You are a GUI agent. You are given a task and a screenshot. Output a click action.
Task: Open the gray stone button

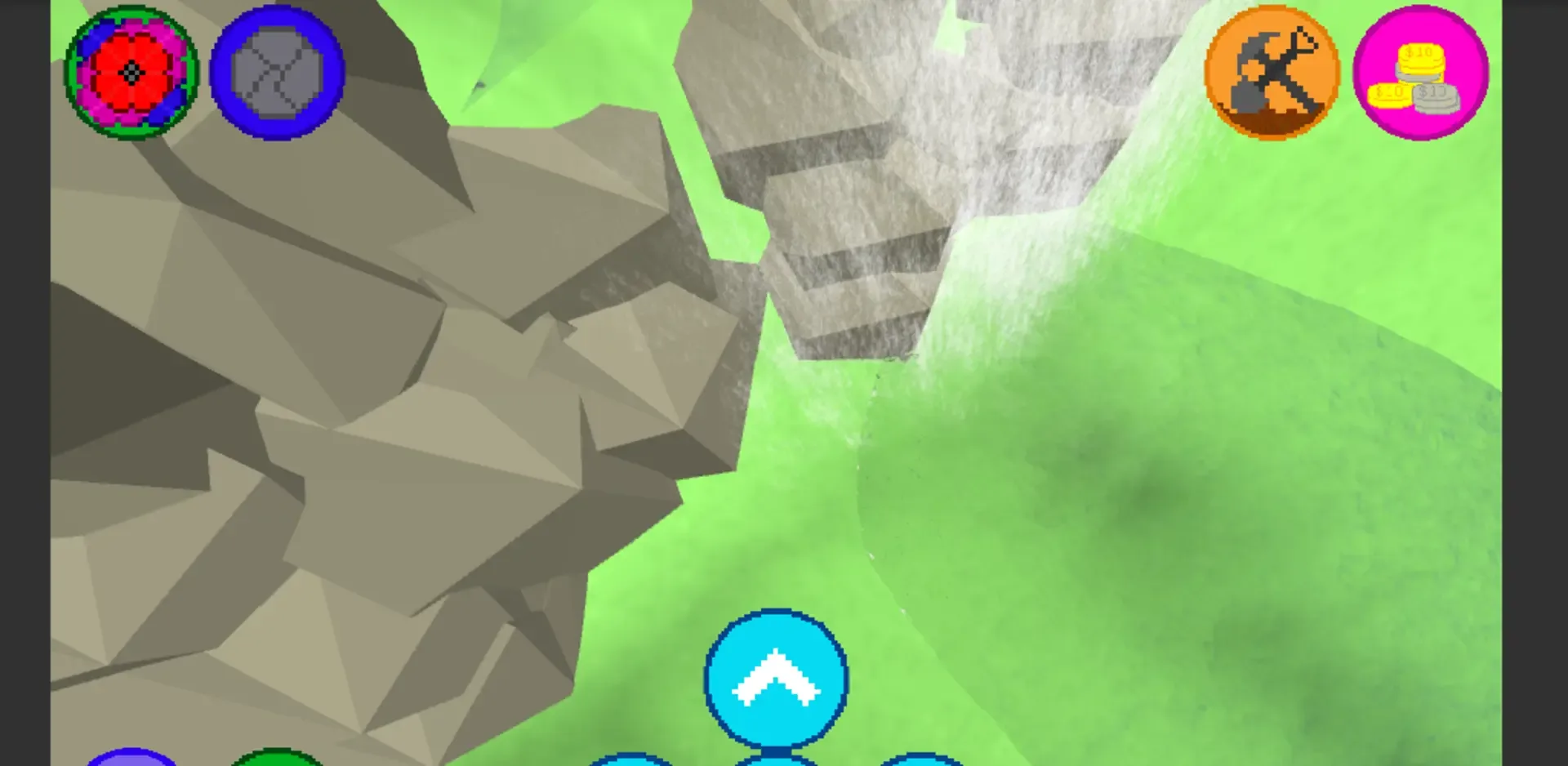(277, 73)
